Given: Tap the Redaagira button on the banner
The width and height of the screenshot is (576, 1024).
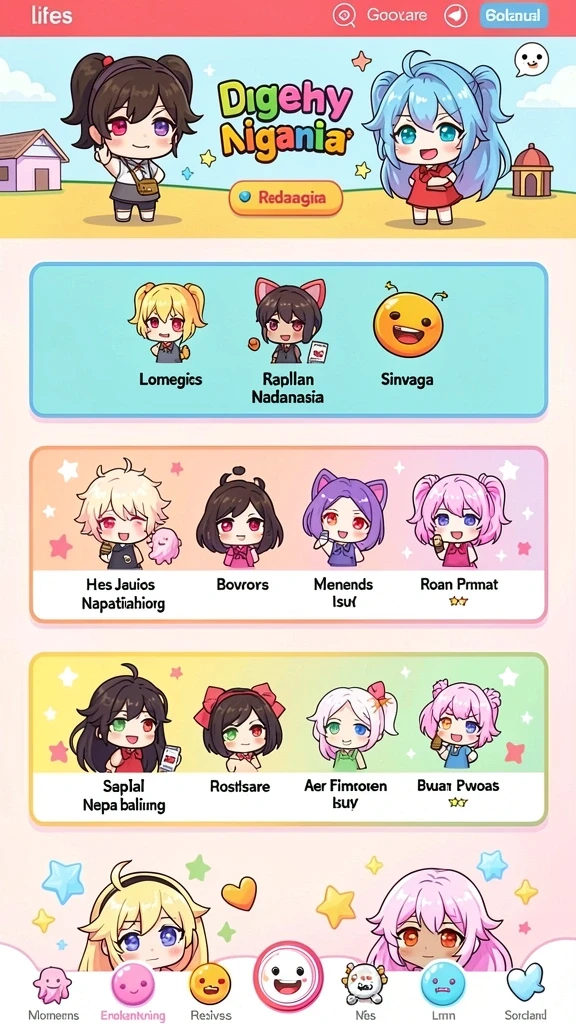Looking at the screenshot, I should pyautogui.click(x=286, y=197).
